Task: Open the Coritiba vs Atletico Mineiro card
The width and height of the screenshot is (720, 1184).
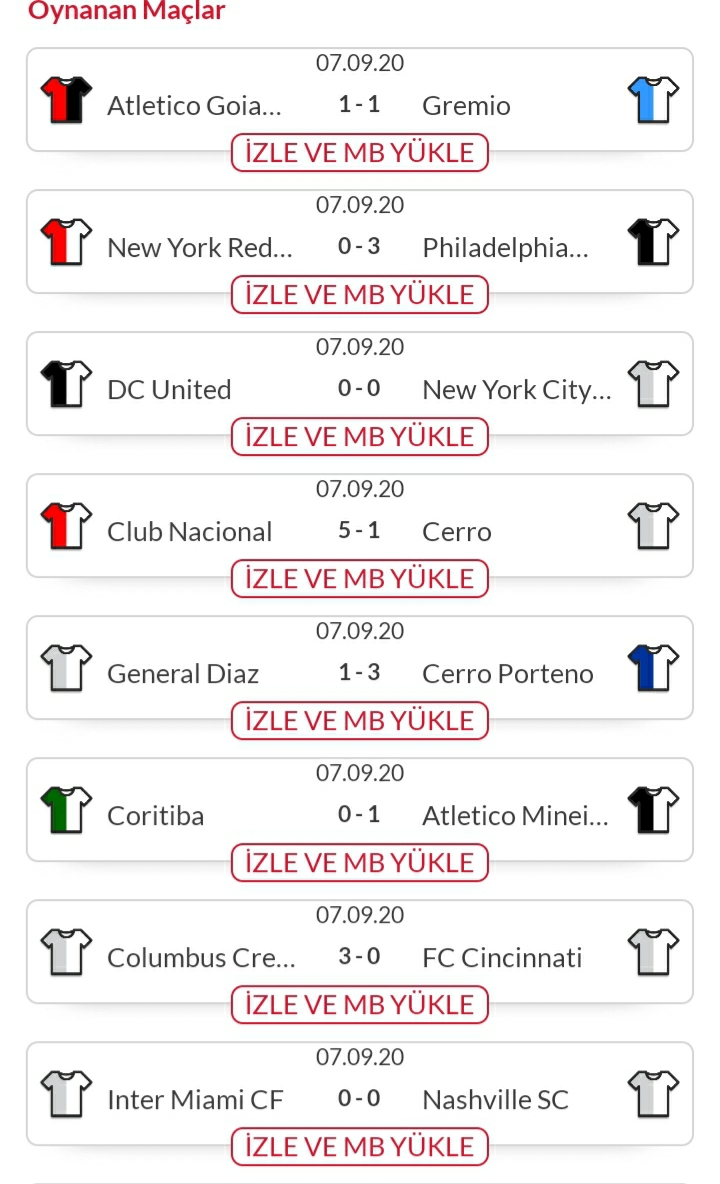Action: (359, 809)
